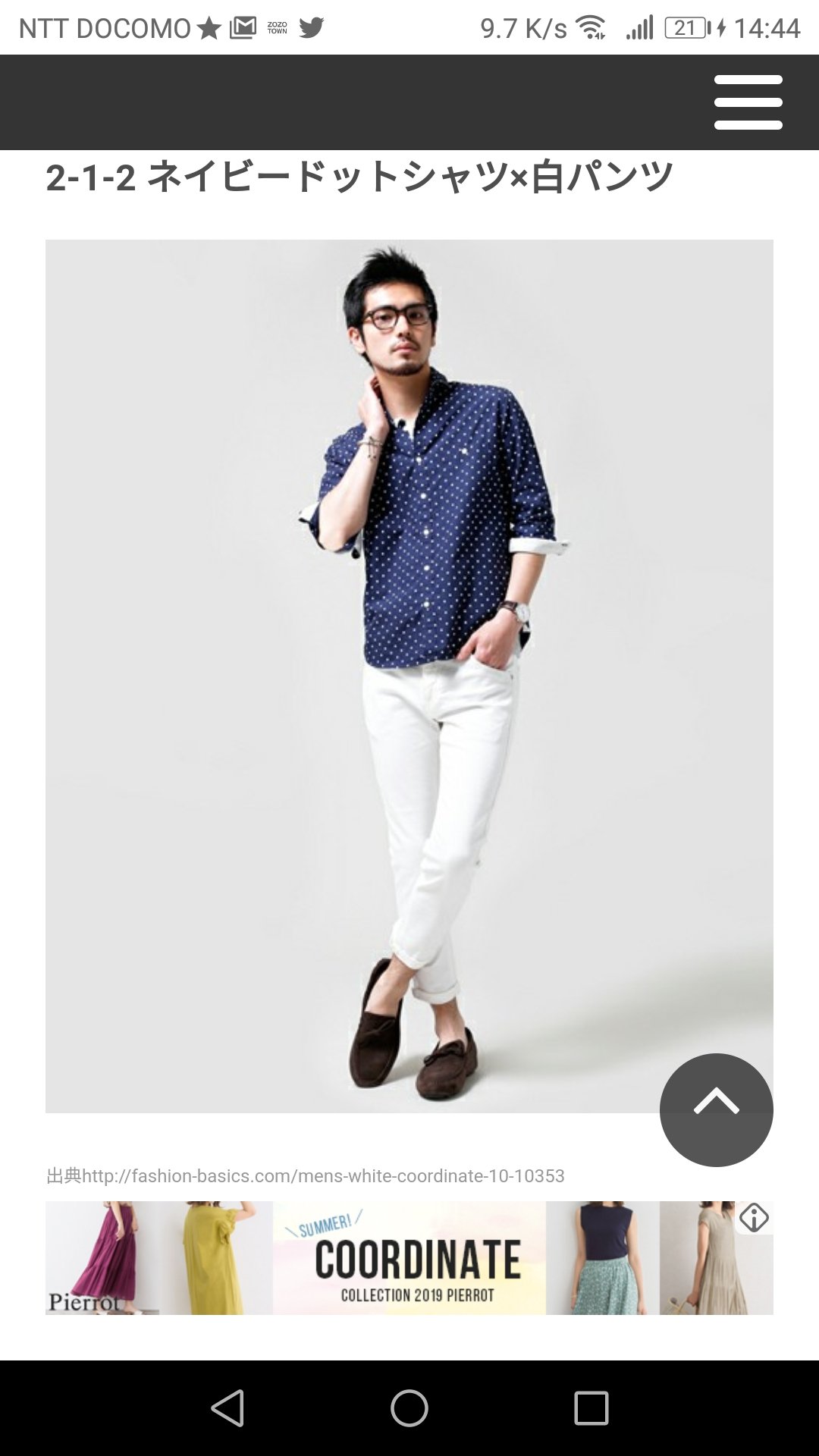The image size is (819, 1456).
Task: Tap the ad info icon
Action: click(755, 1218)
